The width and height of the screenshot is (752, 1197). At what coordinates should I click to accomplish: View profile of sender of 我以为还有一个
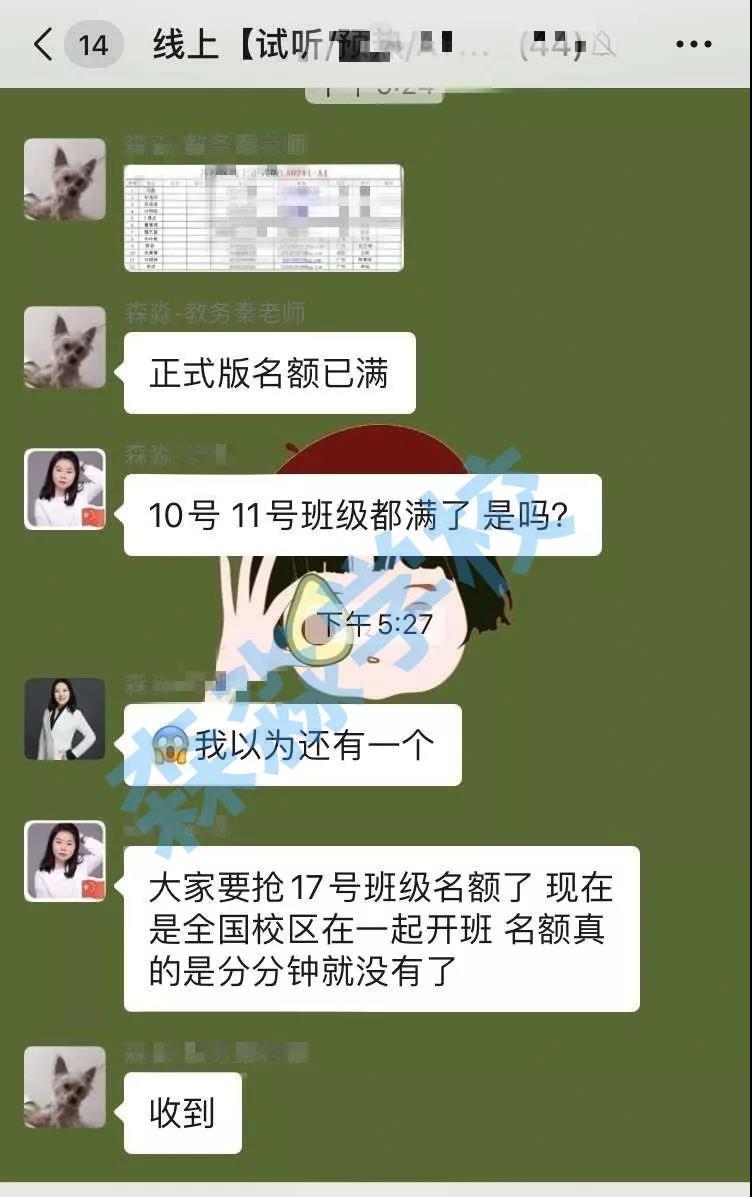[65, 718]
